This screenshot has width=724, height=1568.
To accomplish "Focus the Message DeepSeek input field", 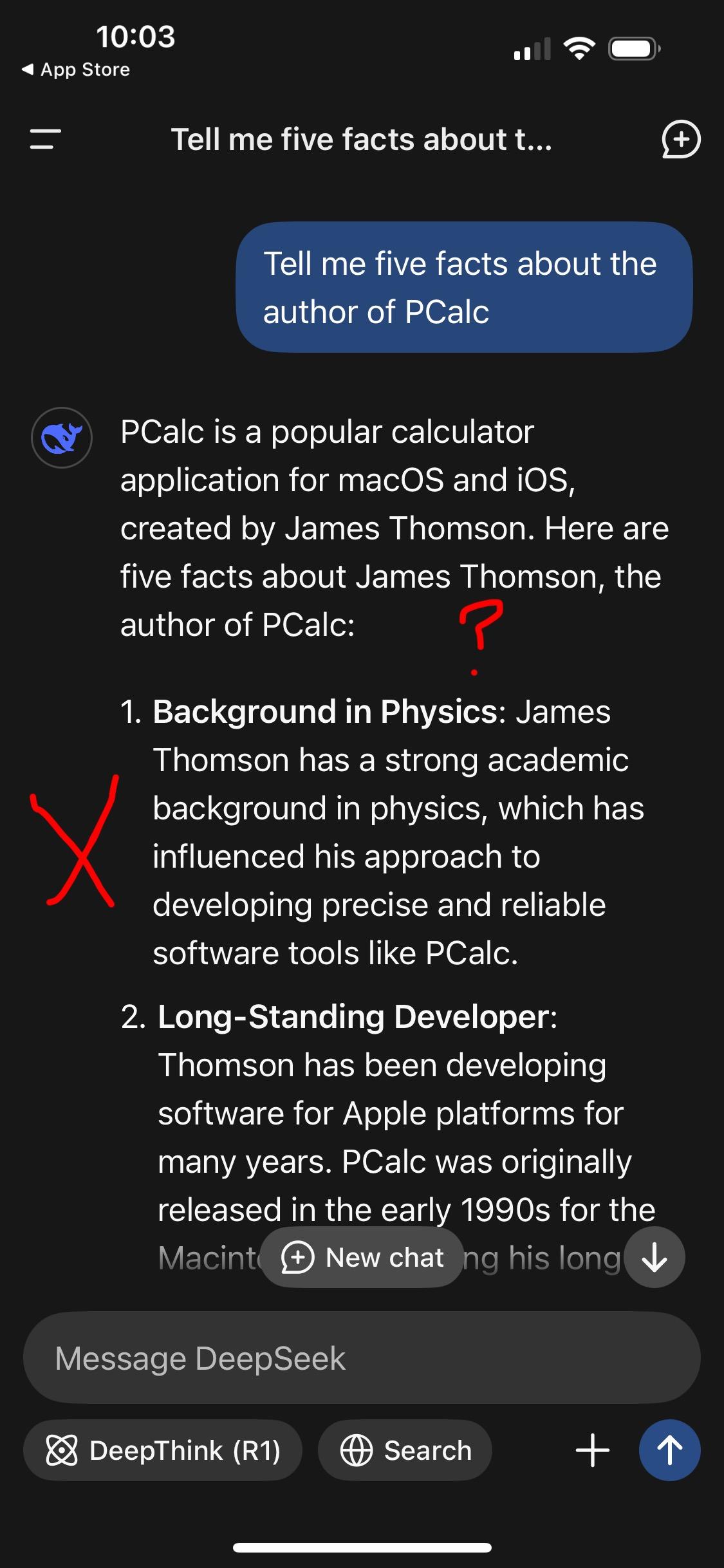I will pos(362,1358).
